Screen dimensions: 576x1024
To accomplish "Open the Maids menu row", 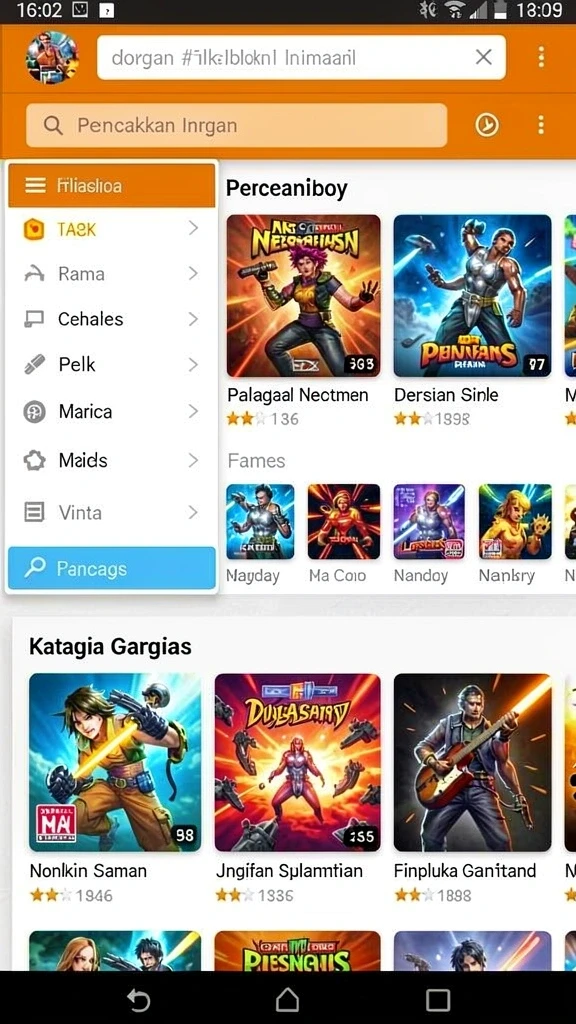I will pos(112,460).
